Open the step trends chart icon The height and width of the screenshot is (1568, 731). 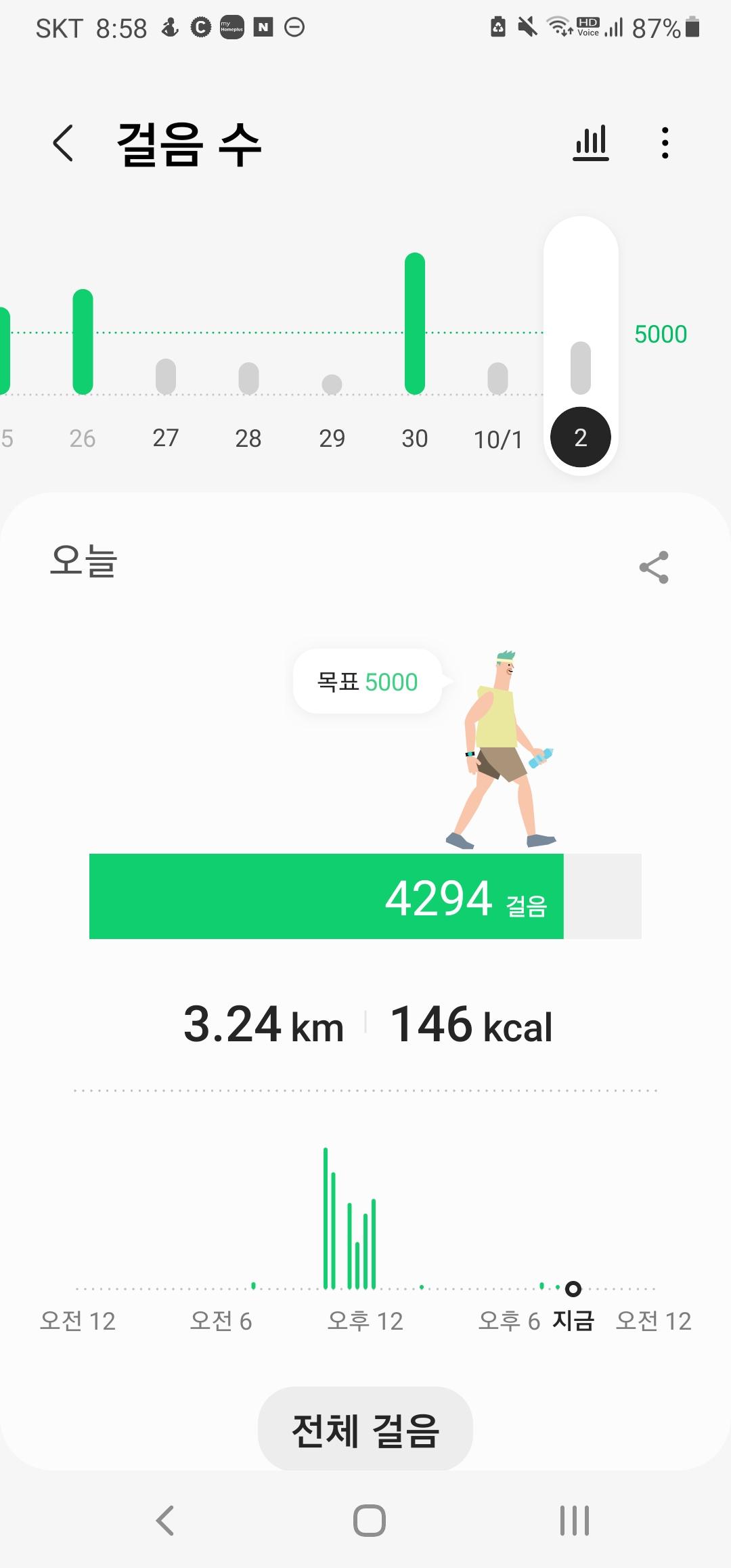coord(591,143)
